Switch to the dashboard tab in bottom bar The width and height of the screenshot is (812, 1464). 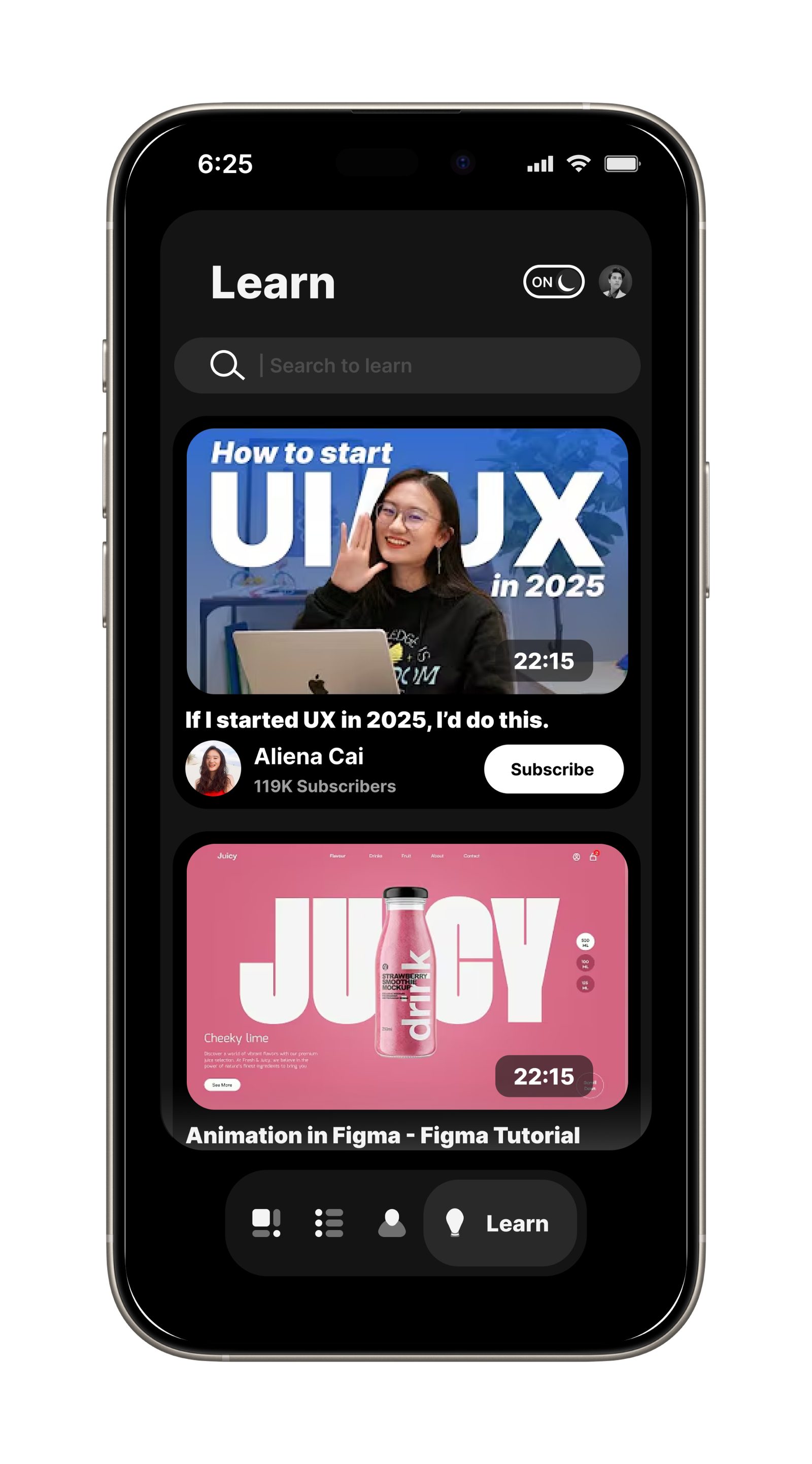point(266,1222)
